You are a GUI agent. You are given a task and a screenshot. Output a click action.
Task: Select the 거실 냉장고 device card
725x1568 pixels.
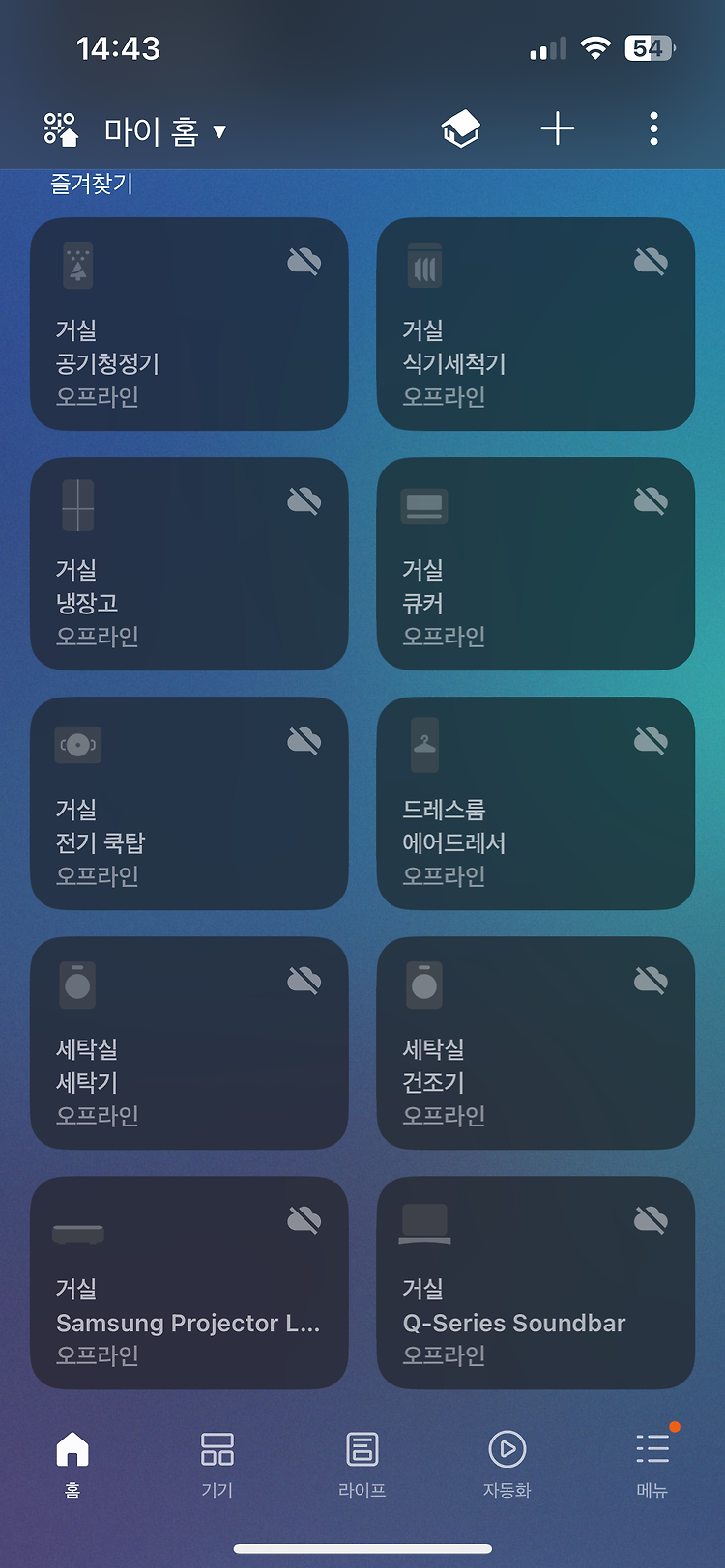[x=189, y=564]
